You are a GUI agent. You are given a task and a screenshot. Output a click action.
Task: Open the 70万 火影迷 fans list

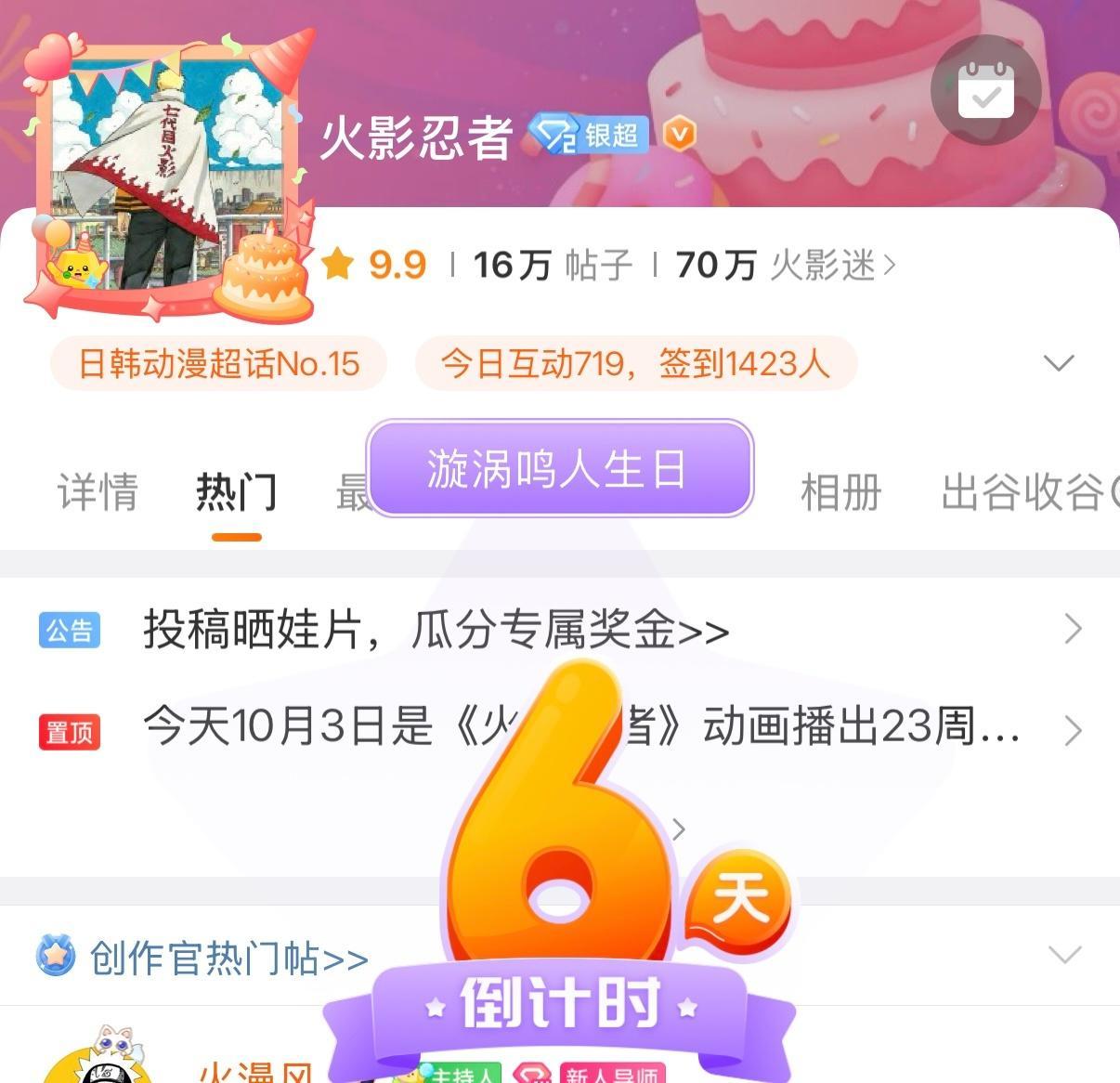pos(786,266)
